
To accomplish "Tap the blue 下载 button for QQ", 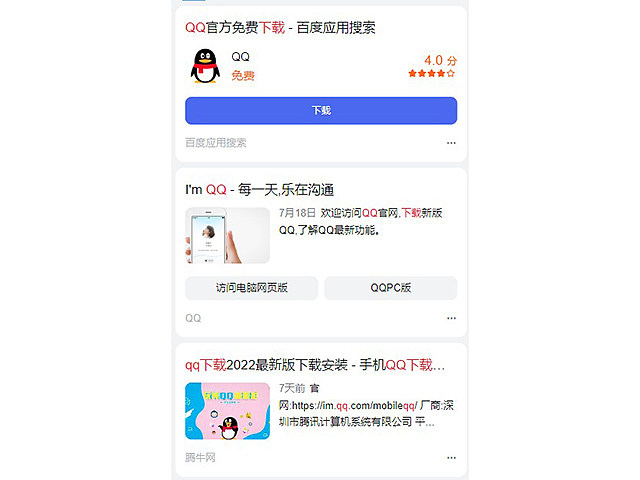I will click(x=321, y=111).
